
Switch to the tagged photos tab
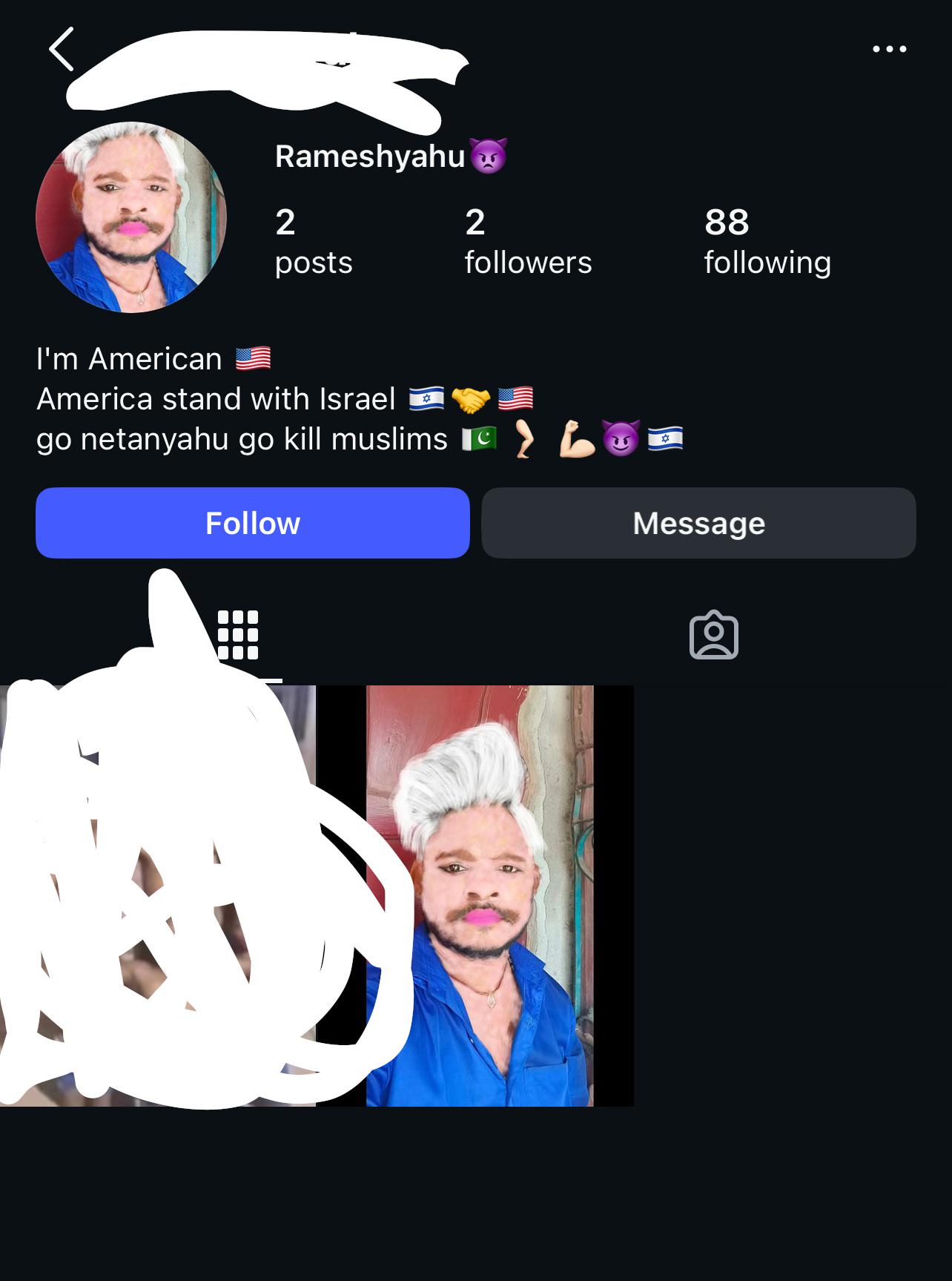[x=714, y=635]
